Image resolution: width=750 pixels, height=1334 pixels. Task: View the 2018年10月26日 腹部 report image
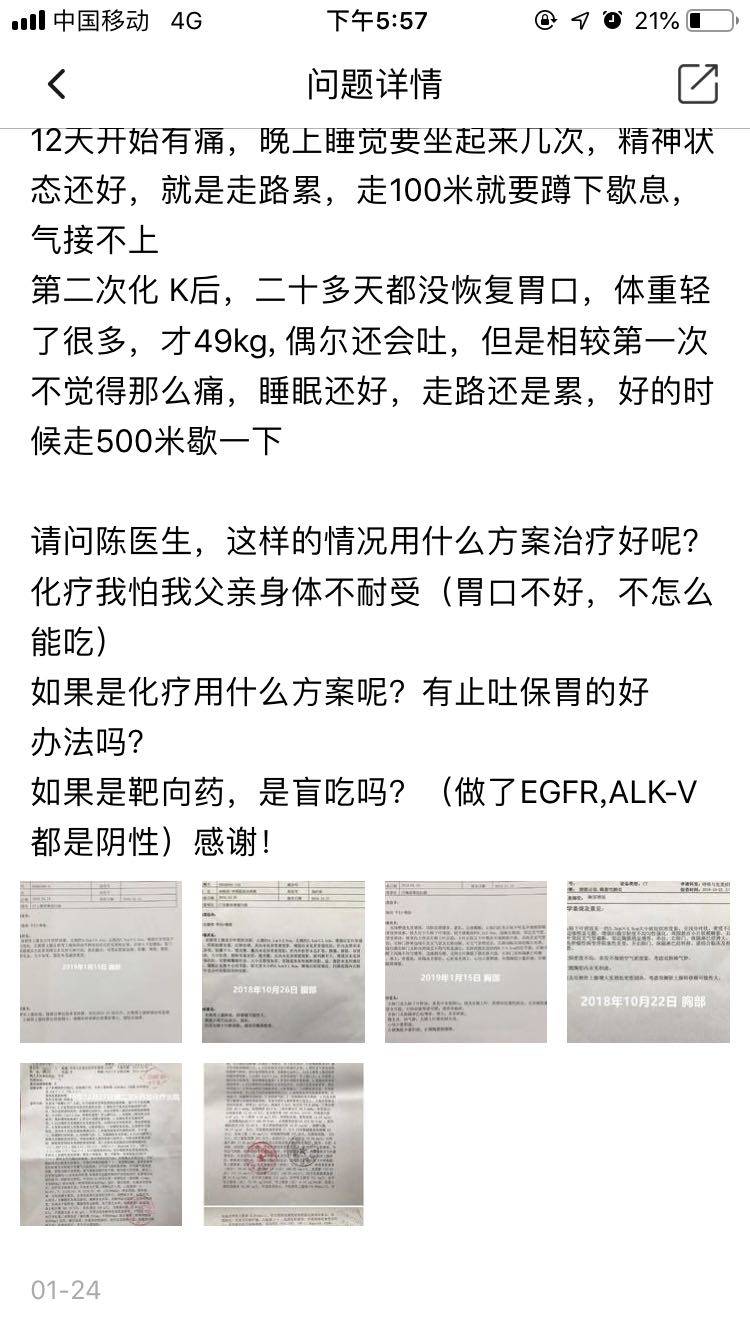pos(283,962)
